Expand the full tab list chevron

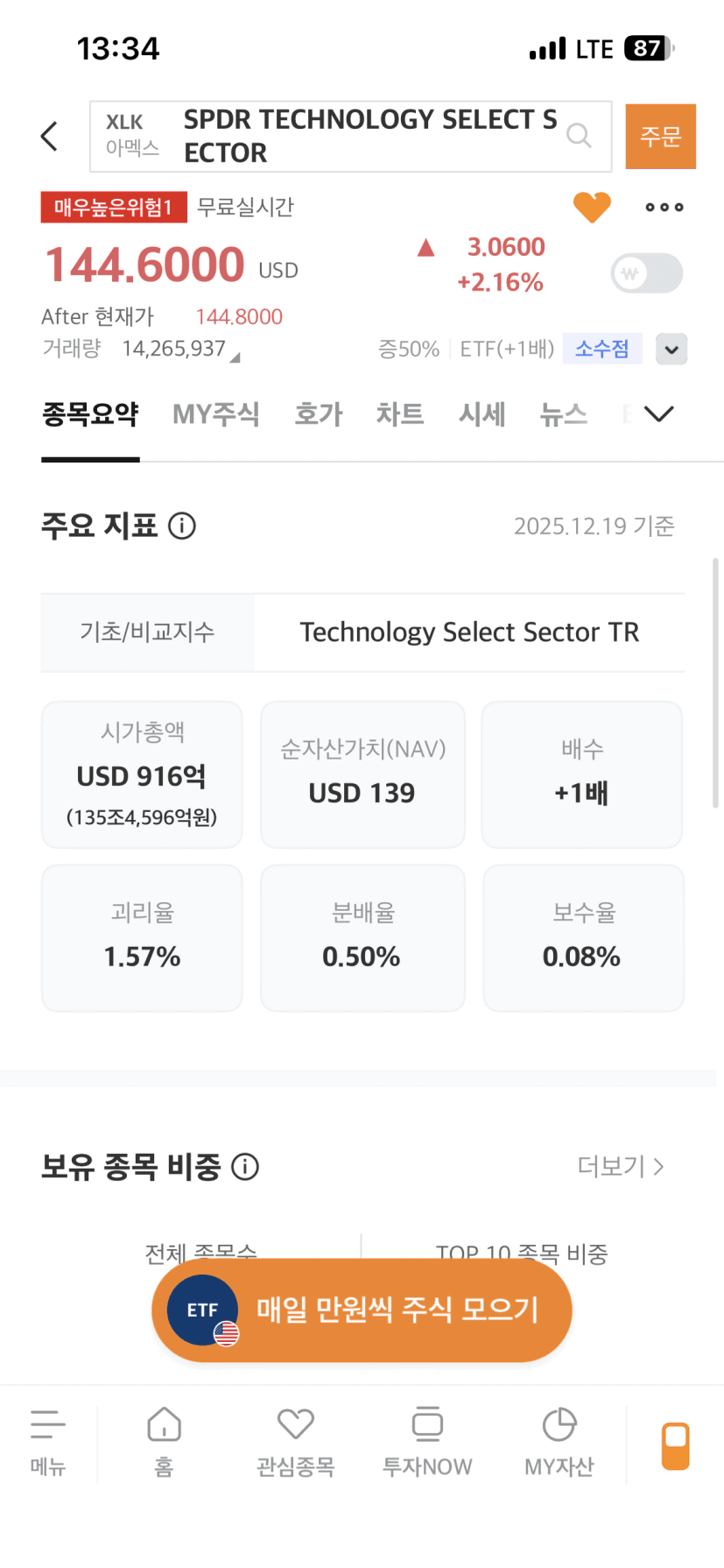click(x=658, y=414)
